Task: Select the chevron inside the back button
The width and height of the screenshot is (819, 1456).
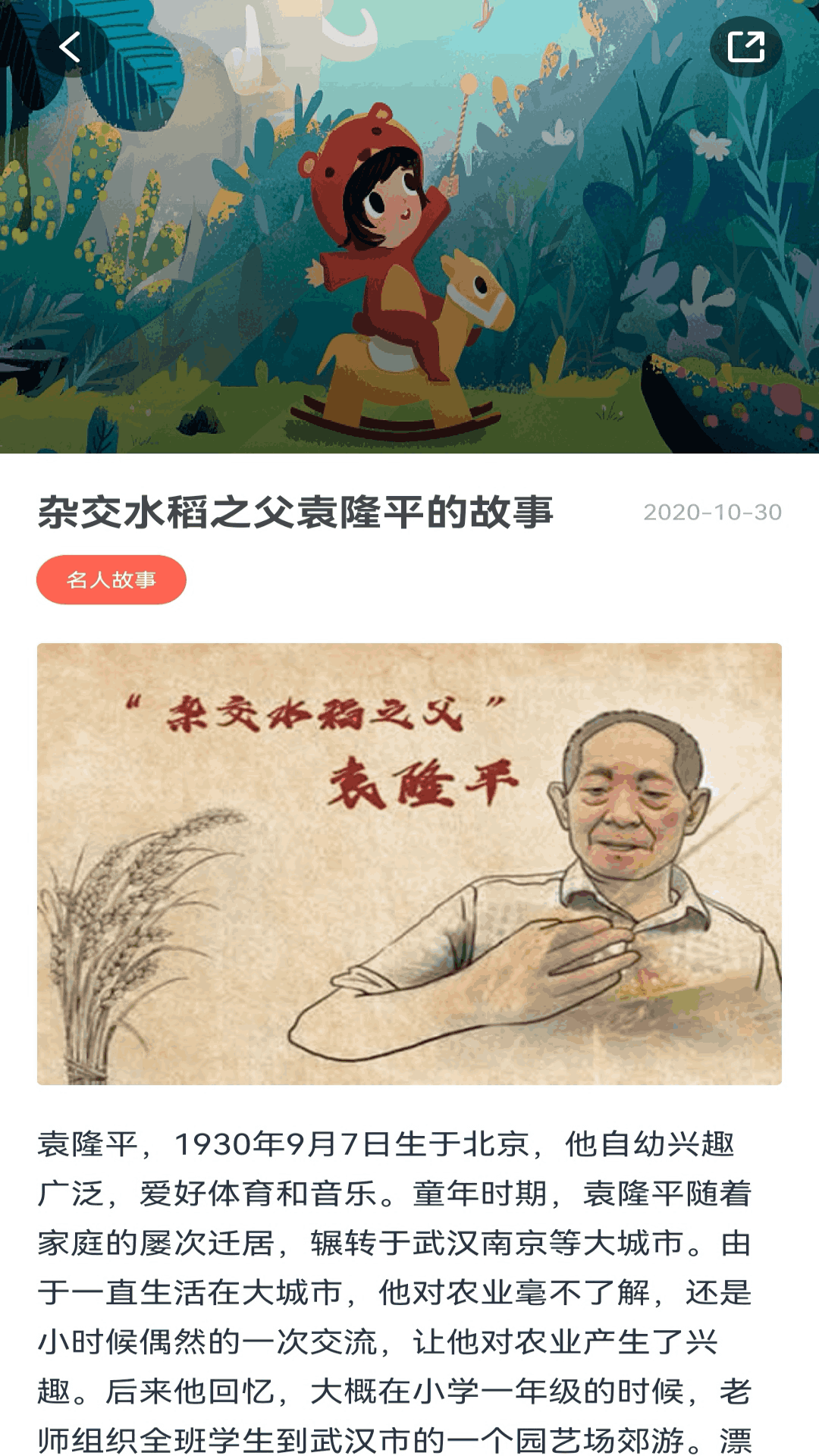Action: click(71, 49)
